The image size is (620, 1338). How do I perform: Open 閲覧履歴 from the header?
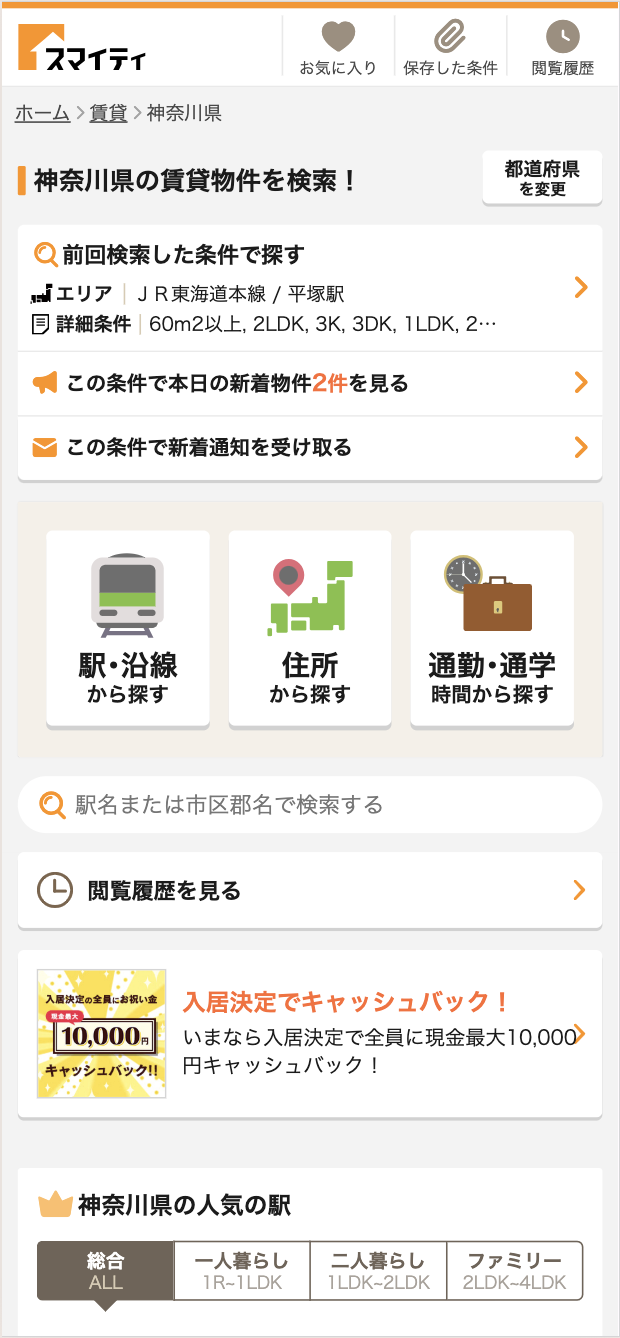(562, 48)
